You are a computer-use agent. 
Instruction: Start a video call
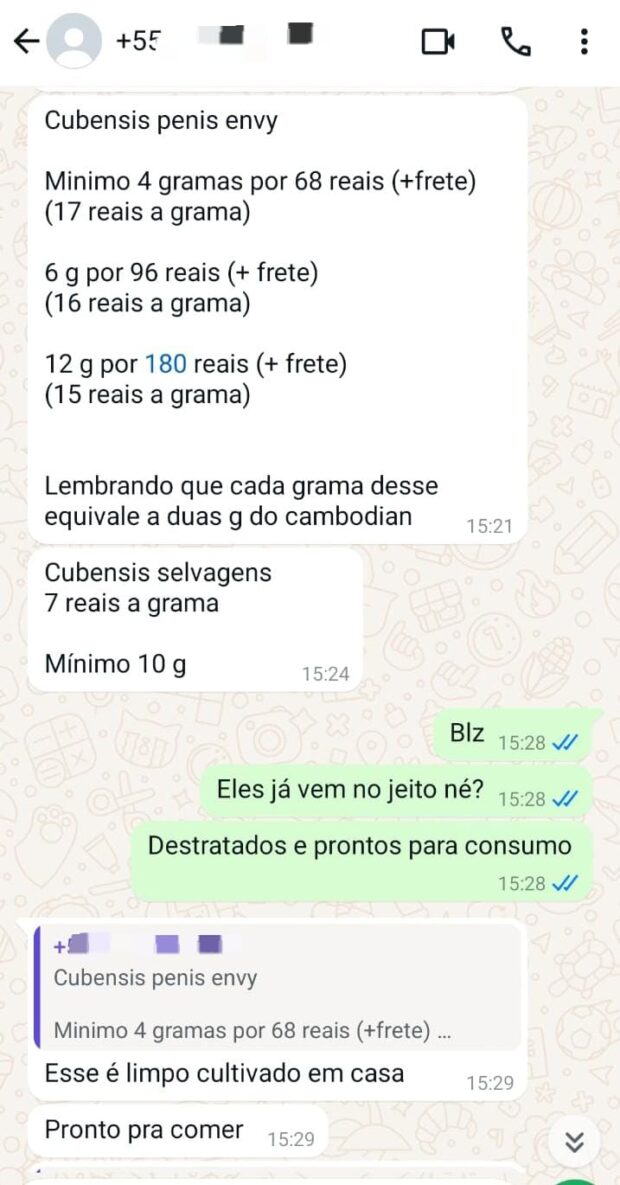tap(439, 42)
